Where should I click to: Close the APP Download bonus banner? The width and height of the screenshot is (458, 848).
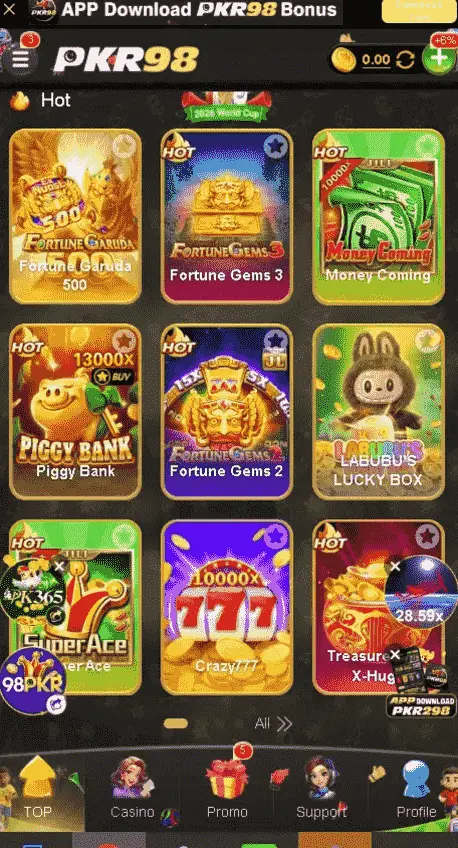tap(9, 10)
